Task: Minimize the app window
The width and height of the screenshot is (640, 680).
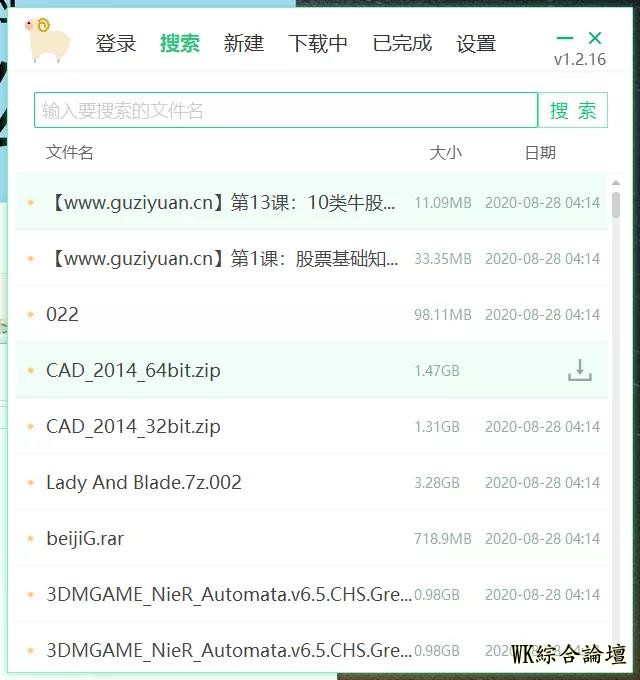Action: (564, 38)
